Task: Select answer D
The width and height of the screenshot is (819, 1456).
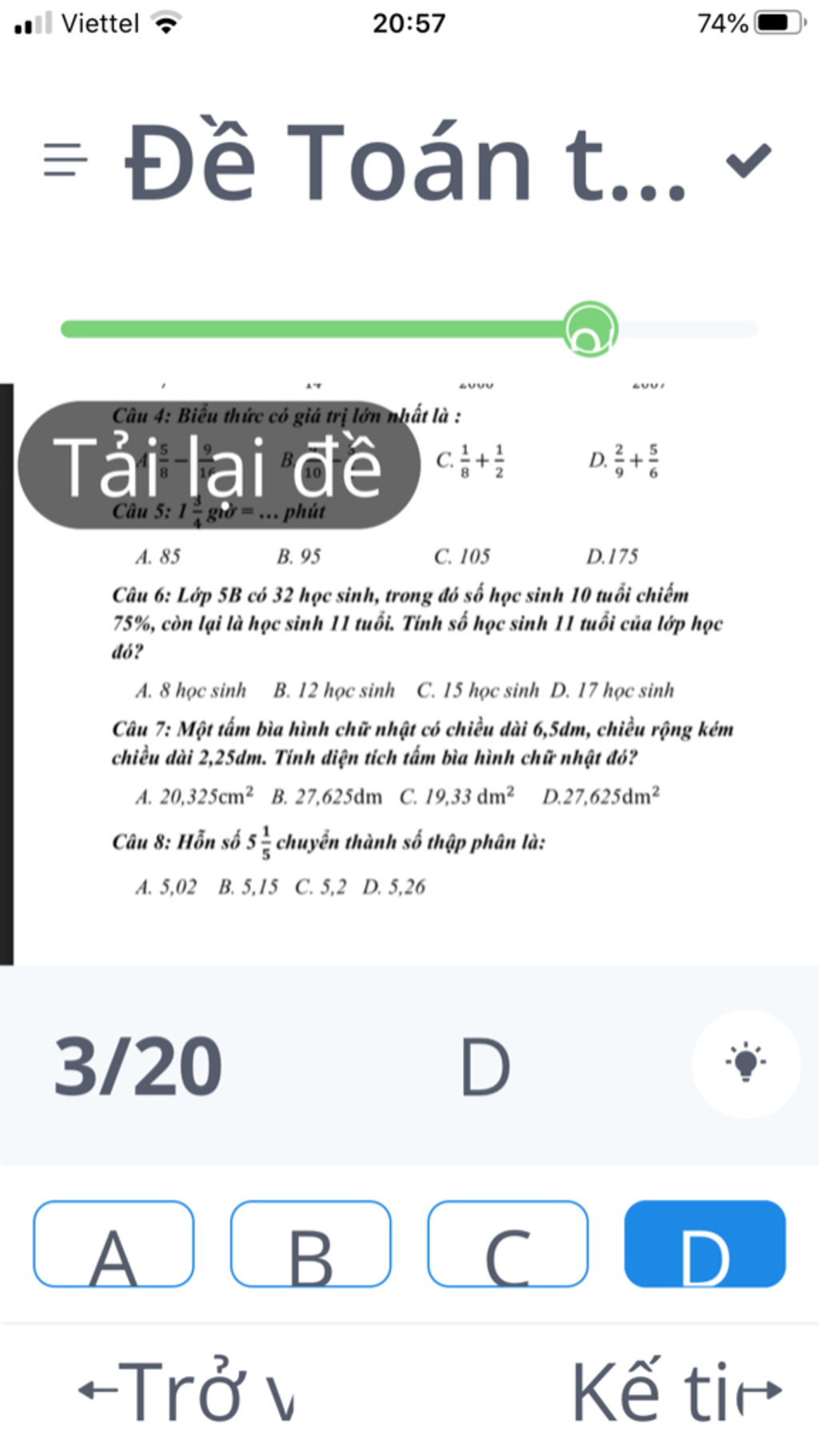Action: tap(705, 1244)
